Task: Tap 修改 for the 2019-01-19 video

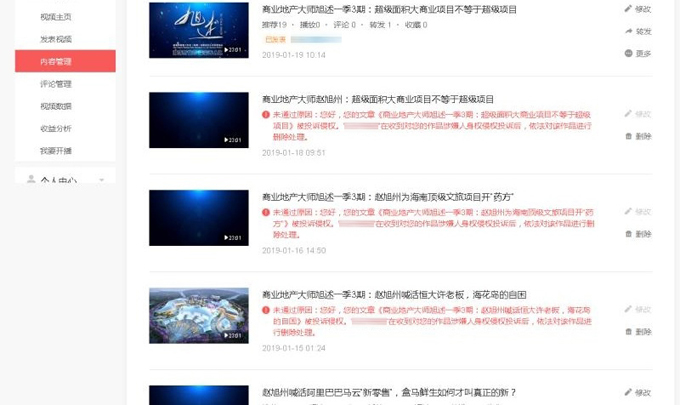Action: 638,9
